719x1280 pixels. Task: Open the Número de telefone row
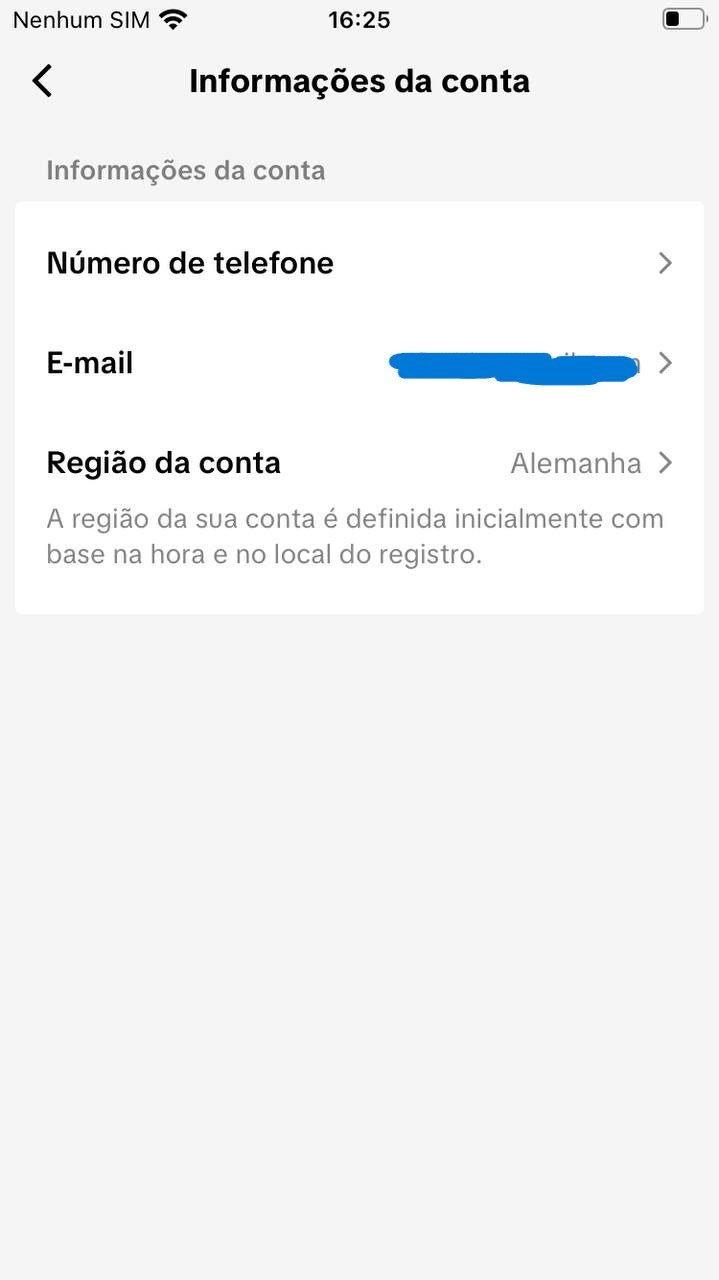pyautogui.click(x=359, y=263)
